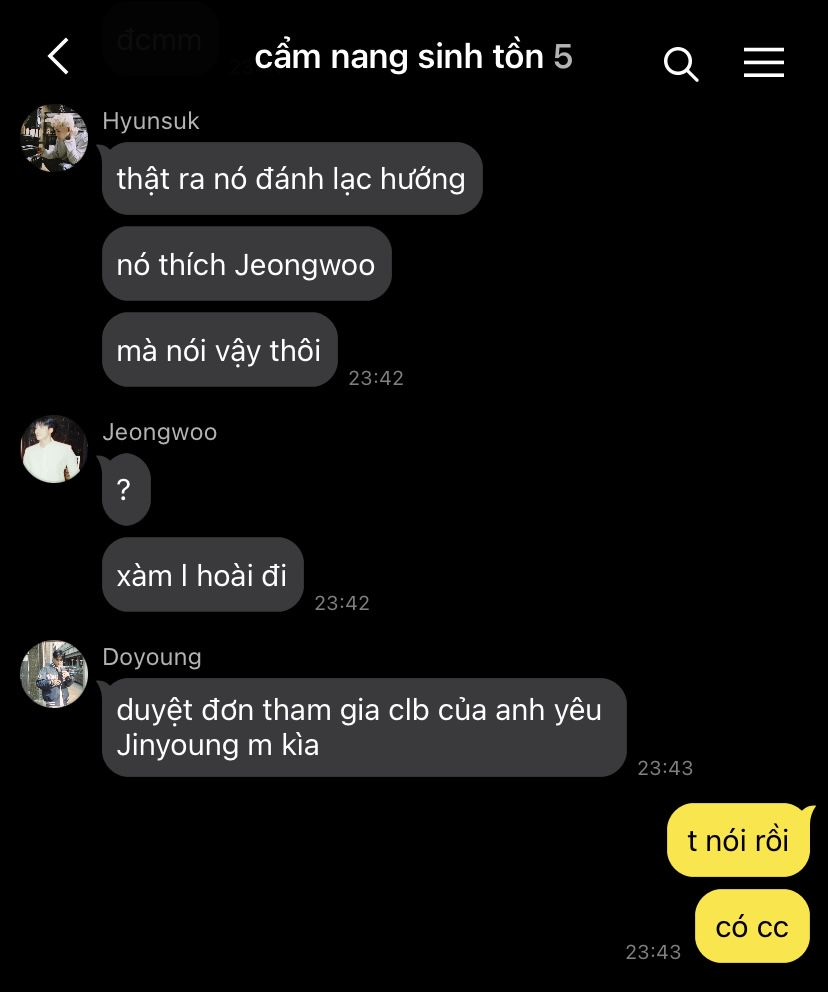Open Hyunsuk's profile picture

54,138
